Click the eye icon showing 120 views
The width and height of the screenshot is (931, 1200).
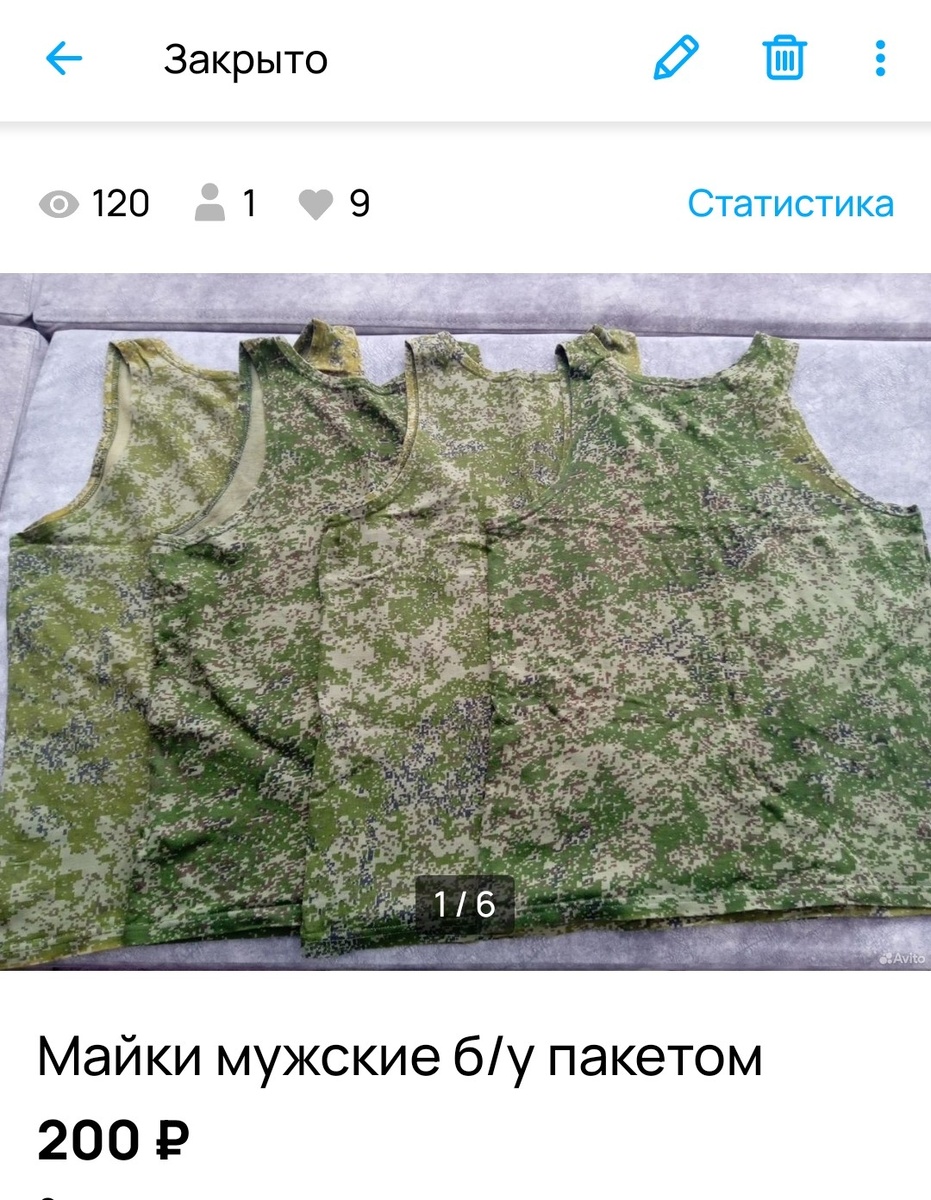click(60, 203)
